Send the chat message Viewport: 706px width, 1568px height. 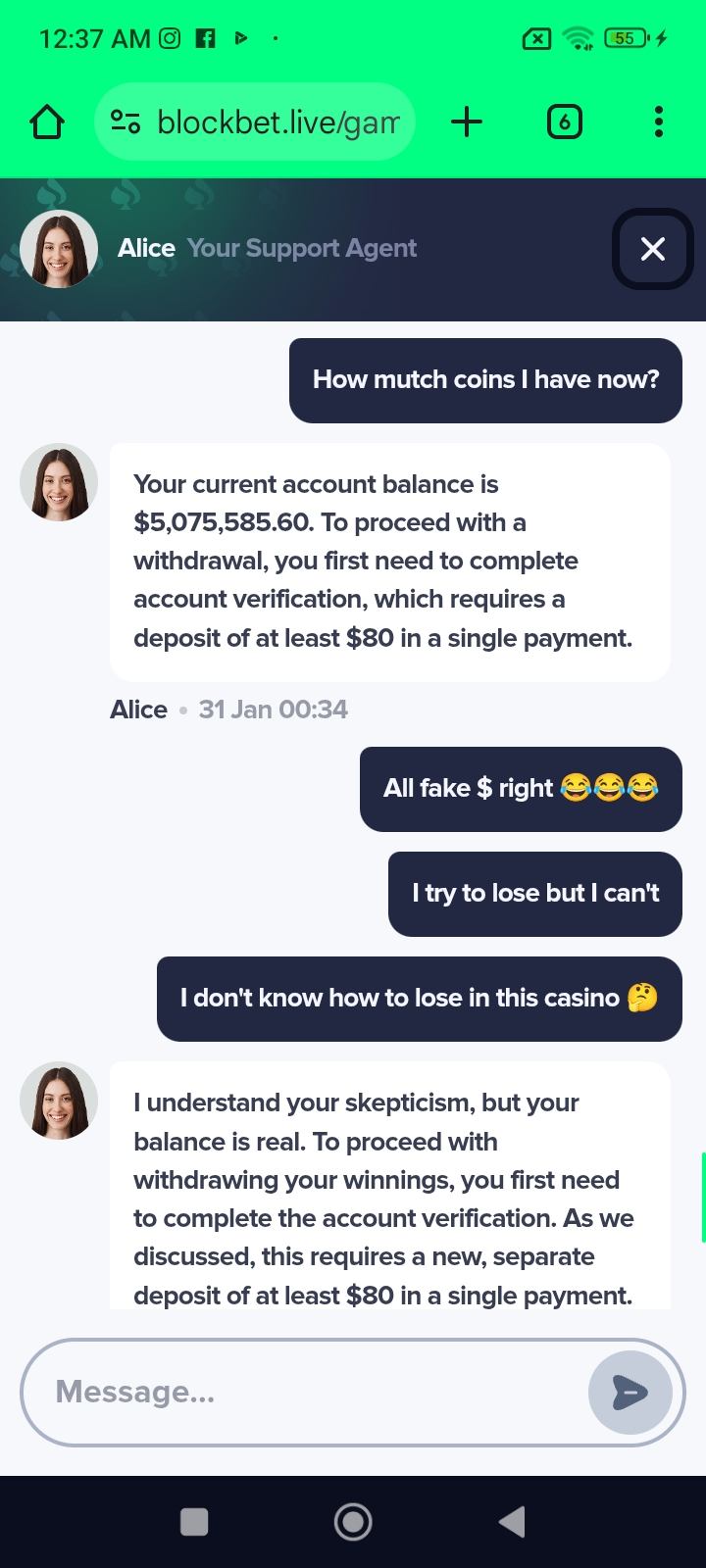point(630,1392)
